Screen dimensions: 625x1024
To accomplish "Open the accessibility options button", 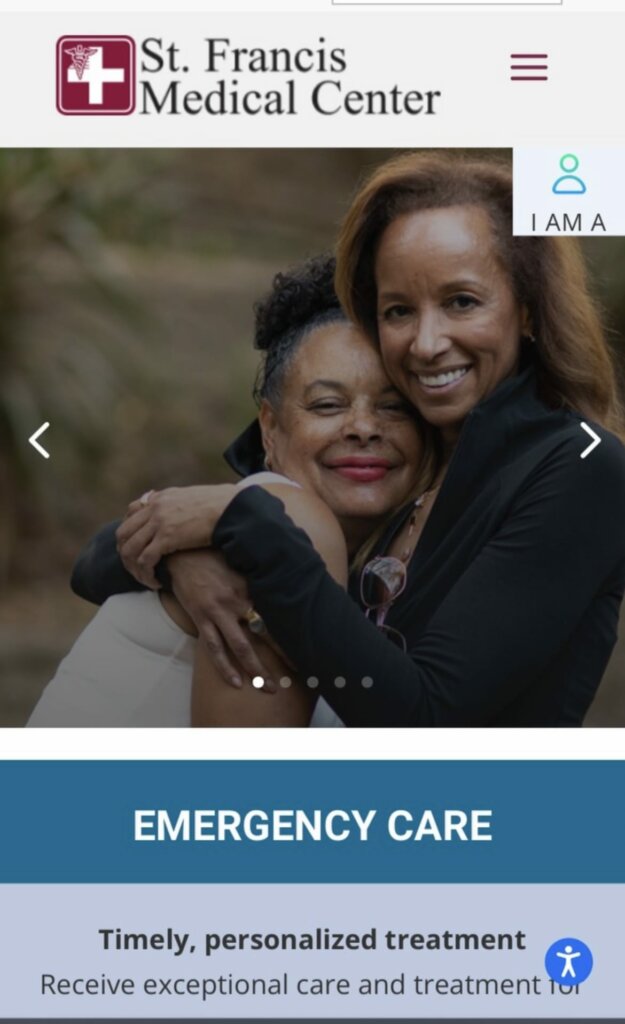I will (568, 963).
